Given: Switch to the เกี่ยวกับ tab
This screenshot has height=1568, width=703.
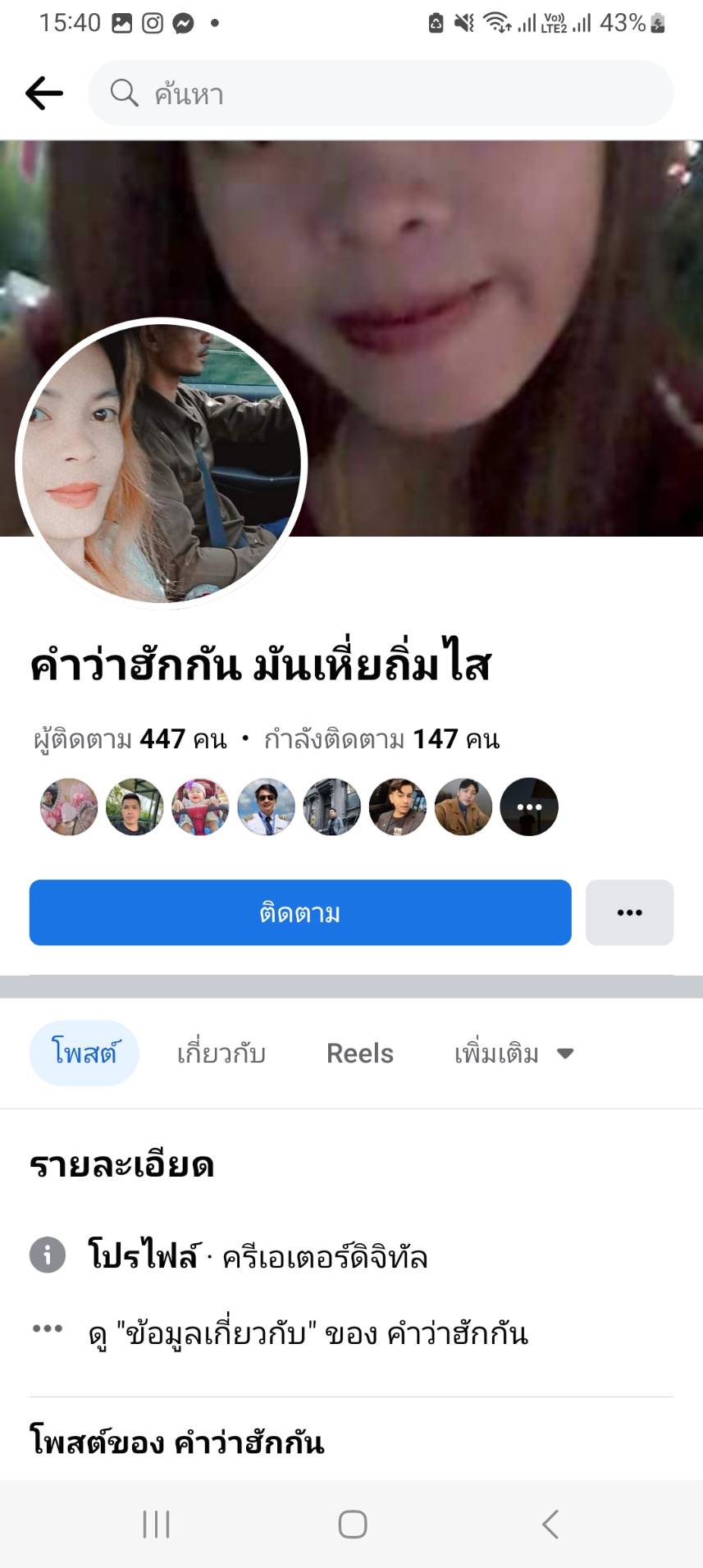Looking at the screenshot, I should click(221, 1053).
